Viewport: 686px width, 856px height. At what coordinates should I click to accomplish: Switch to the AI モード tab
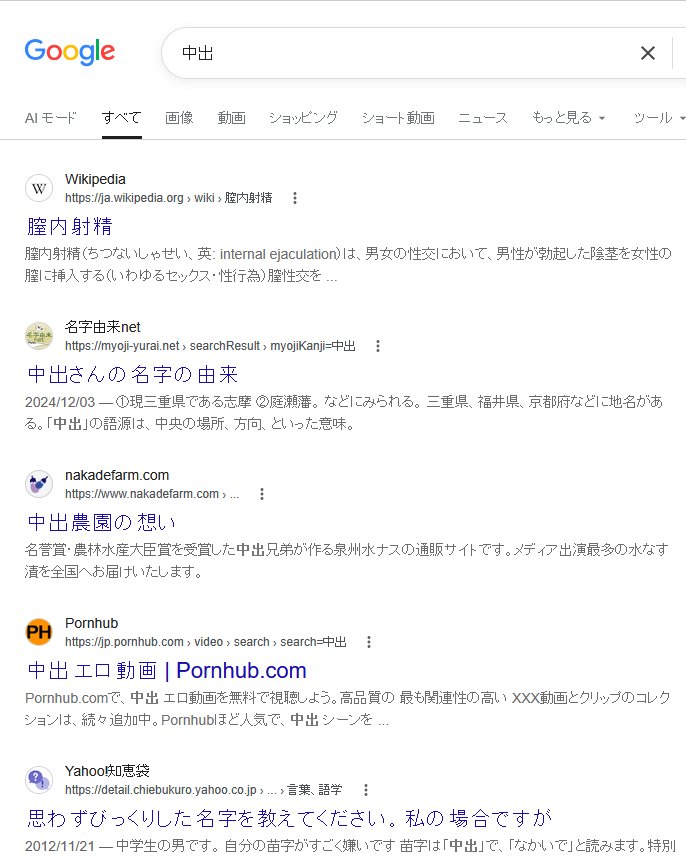50,117
